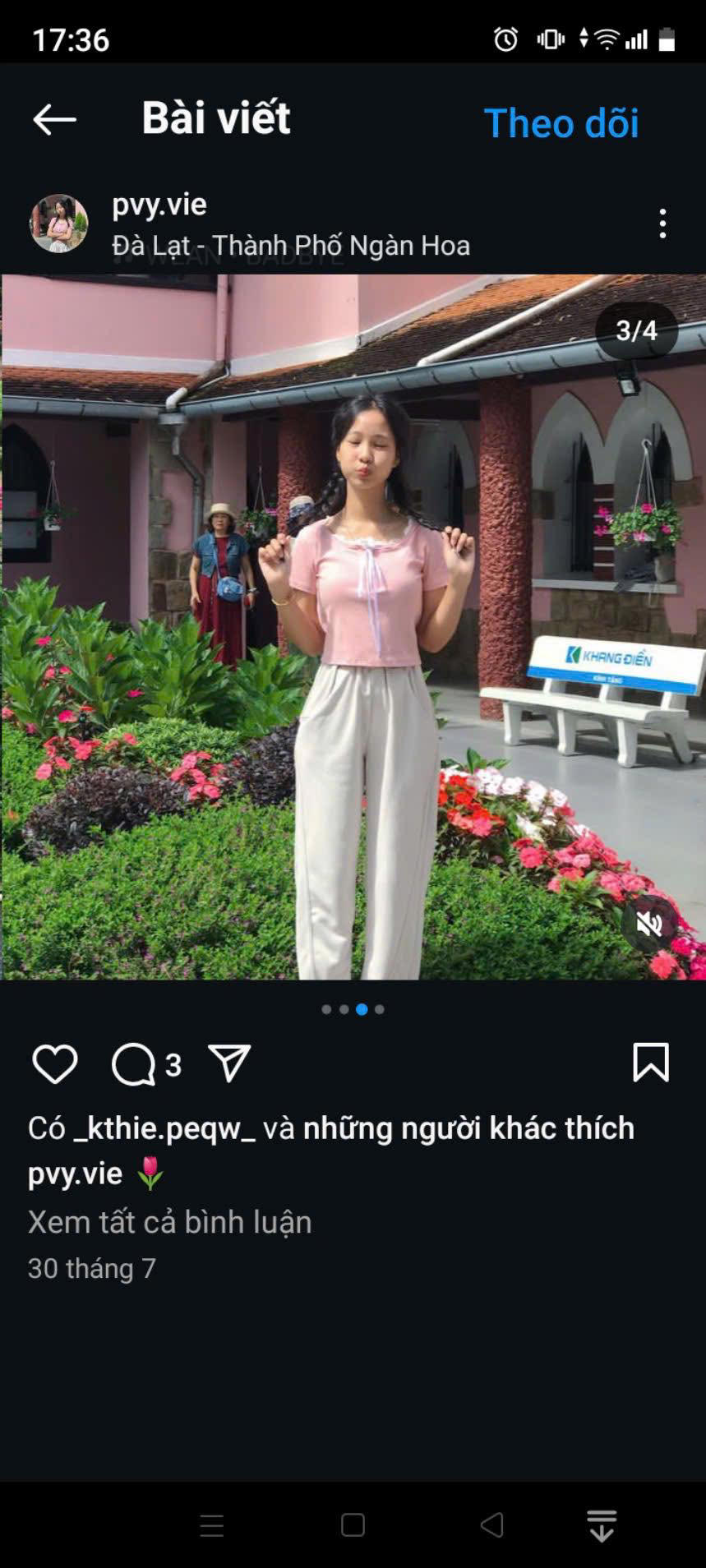Open the post overflow menu

[x=662, y=224]
